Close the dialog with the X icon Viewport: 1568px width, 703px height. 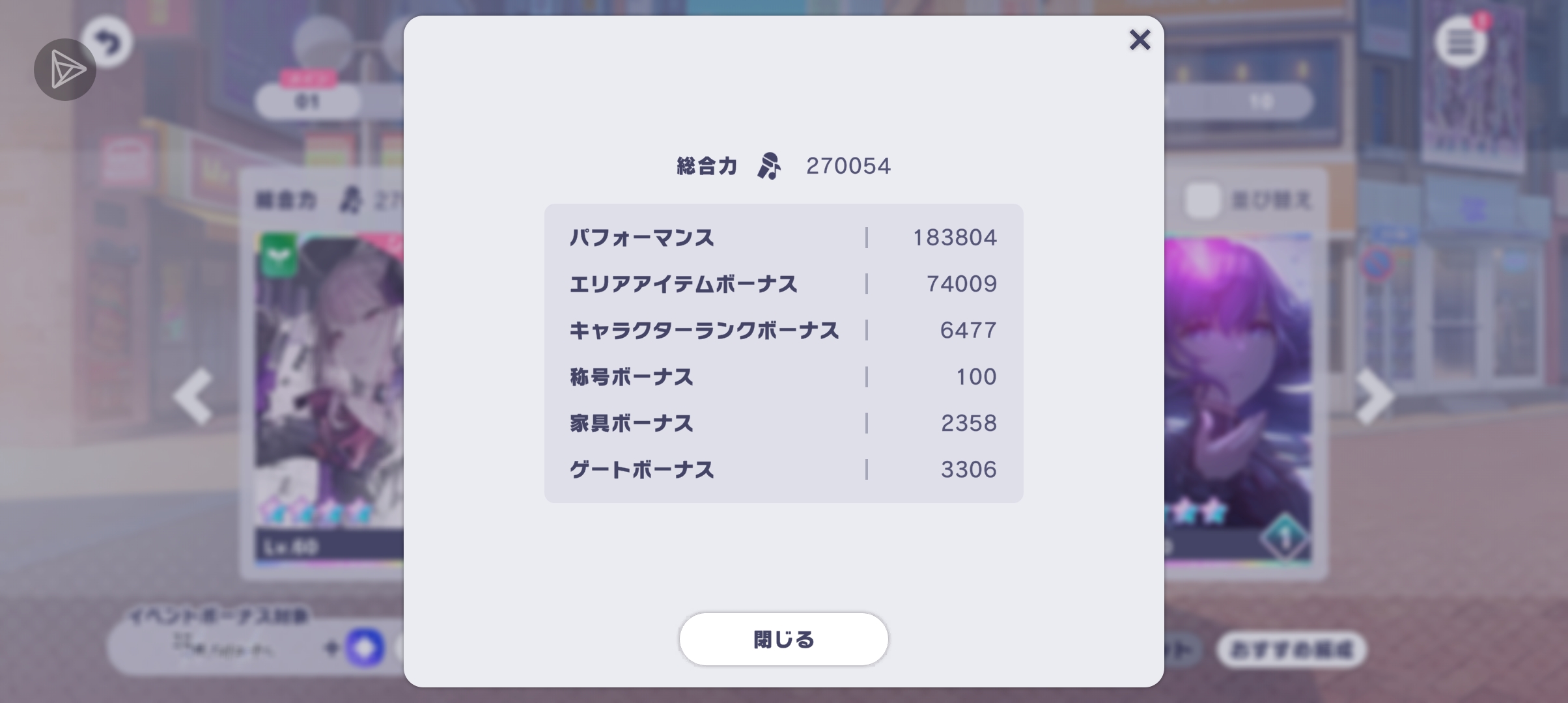[x=1140, y=40]
